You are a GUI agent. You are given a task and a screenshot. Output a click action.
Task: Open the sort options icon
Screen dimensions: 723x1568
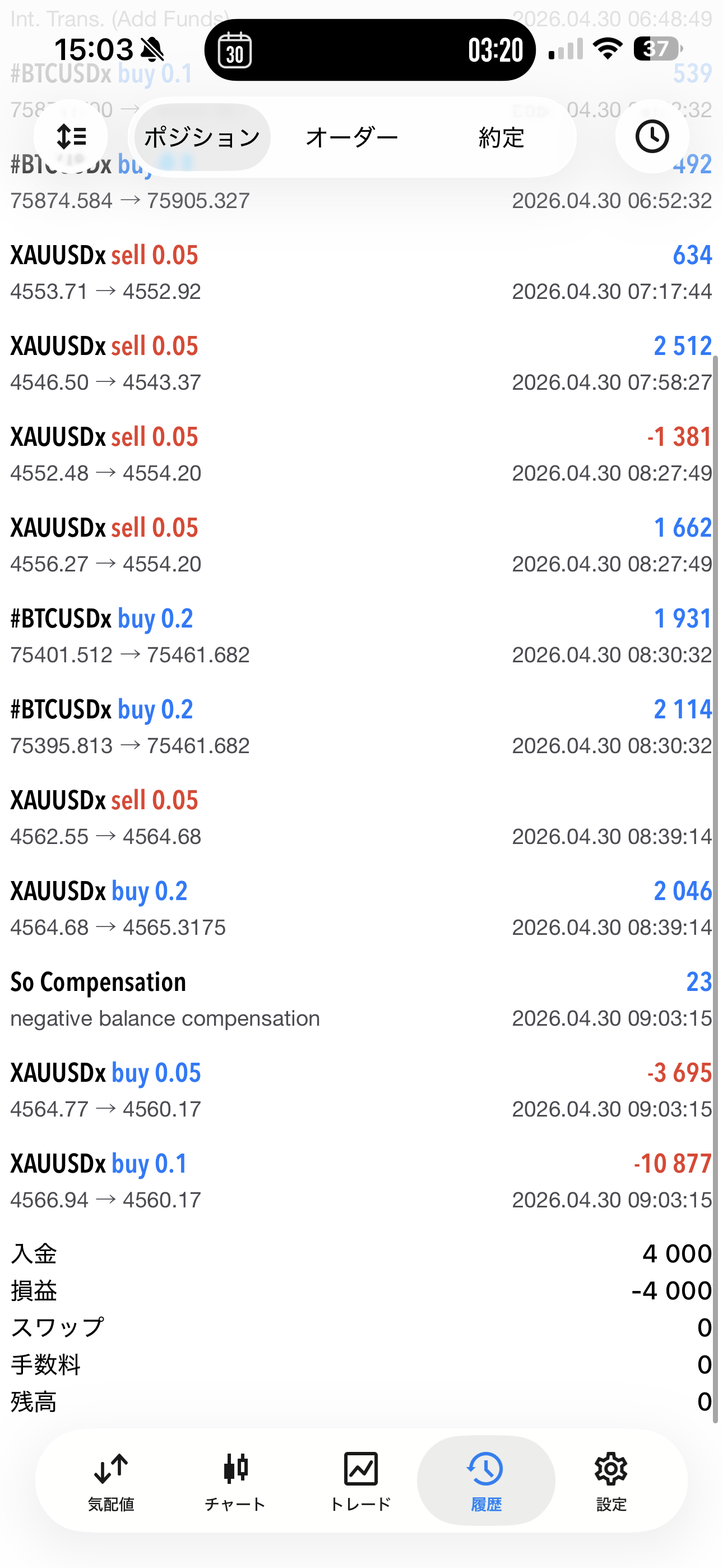71,136
